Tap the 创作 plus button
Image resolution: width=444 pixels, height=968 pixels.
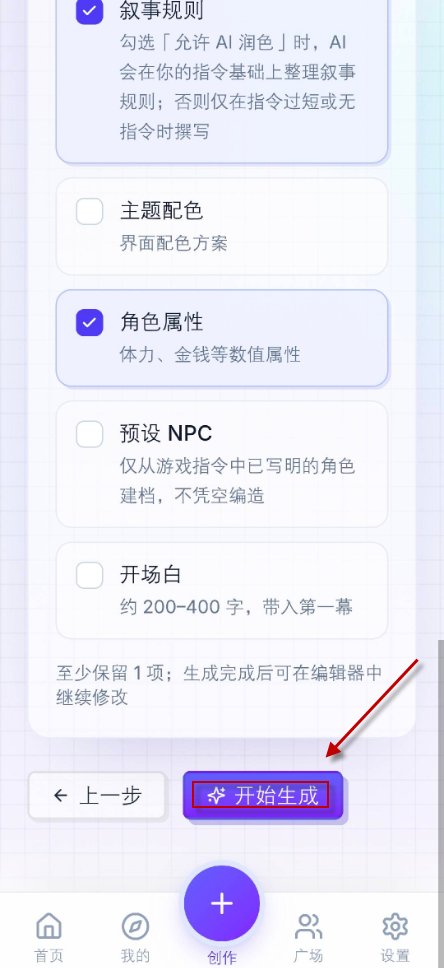point(222,904)
